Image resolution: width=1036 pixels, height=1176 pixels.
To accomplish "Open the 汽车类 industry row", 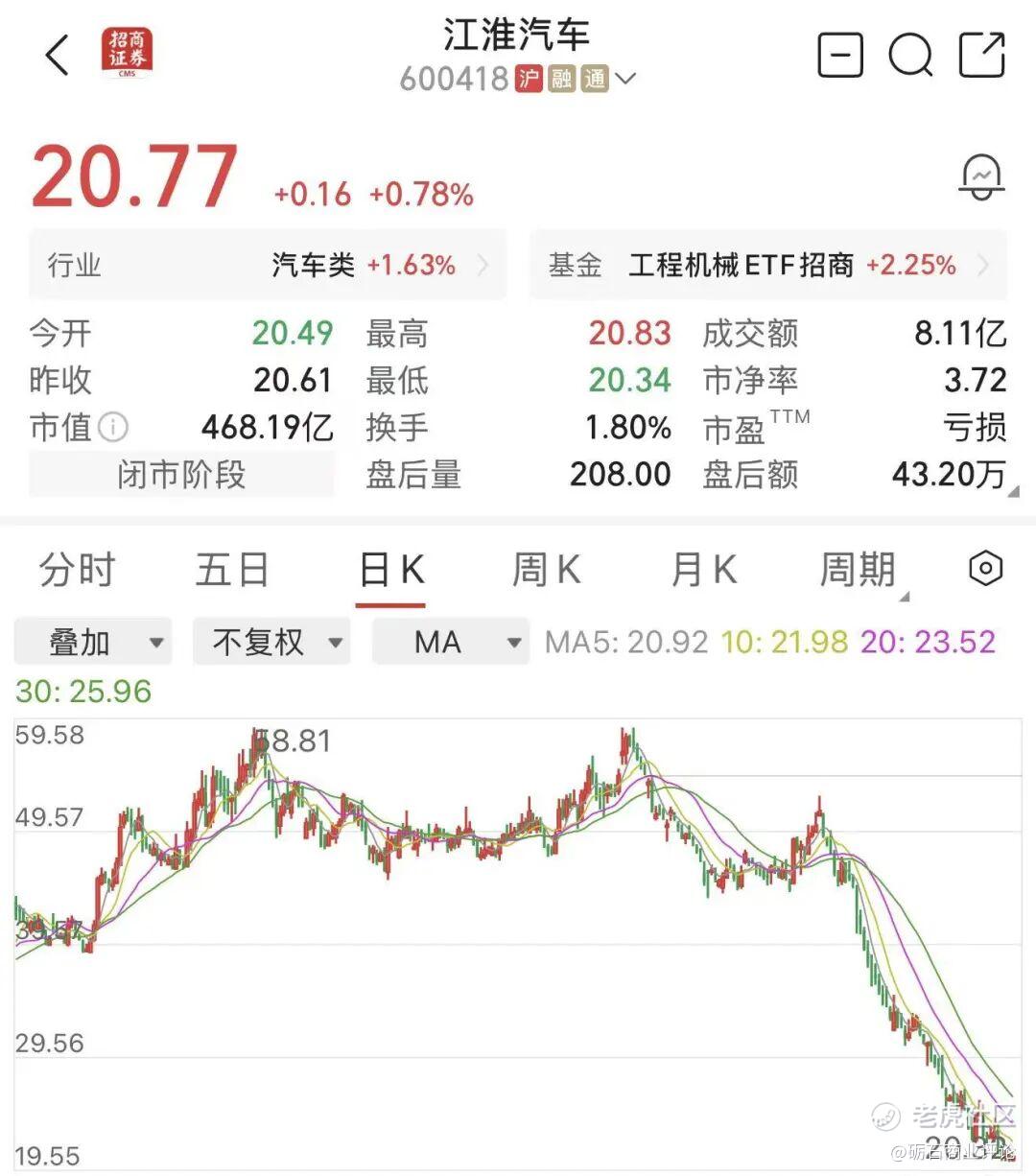I will coord(268,265).
